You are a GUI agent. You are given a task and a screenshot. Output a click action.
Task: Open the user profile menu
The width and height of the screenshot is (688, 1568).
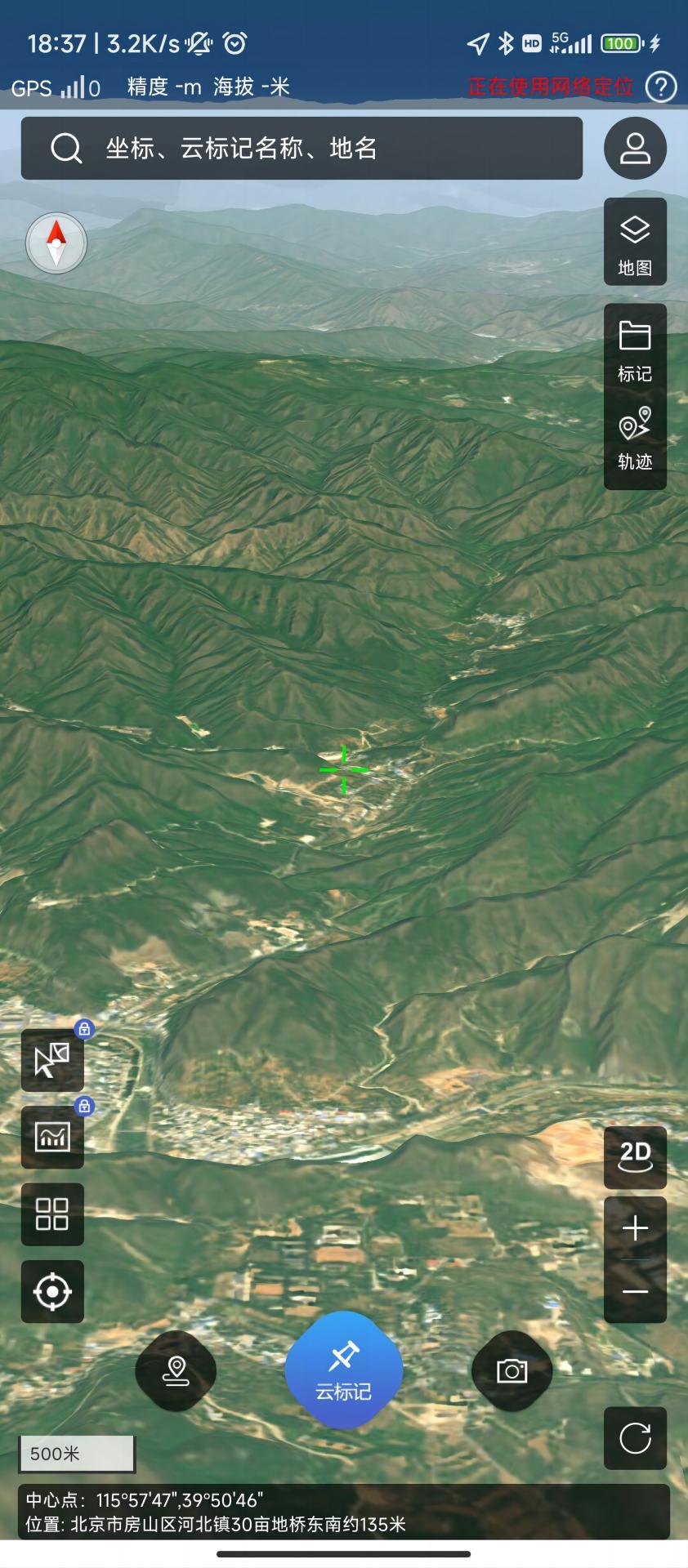(635, 148)
